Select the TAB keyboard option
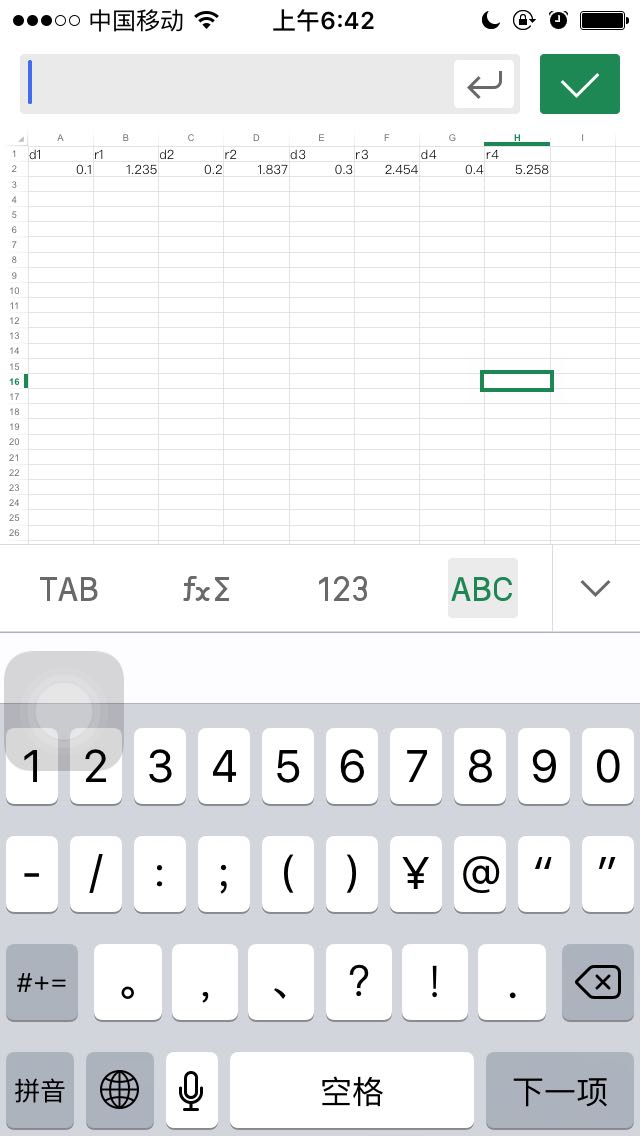 coord(68,589)
